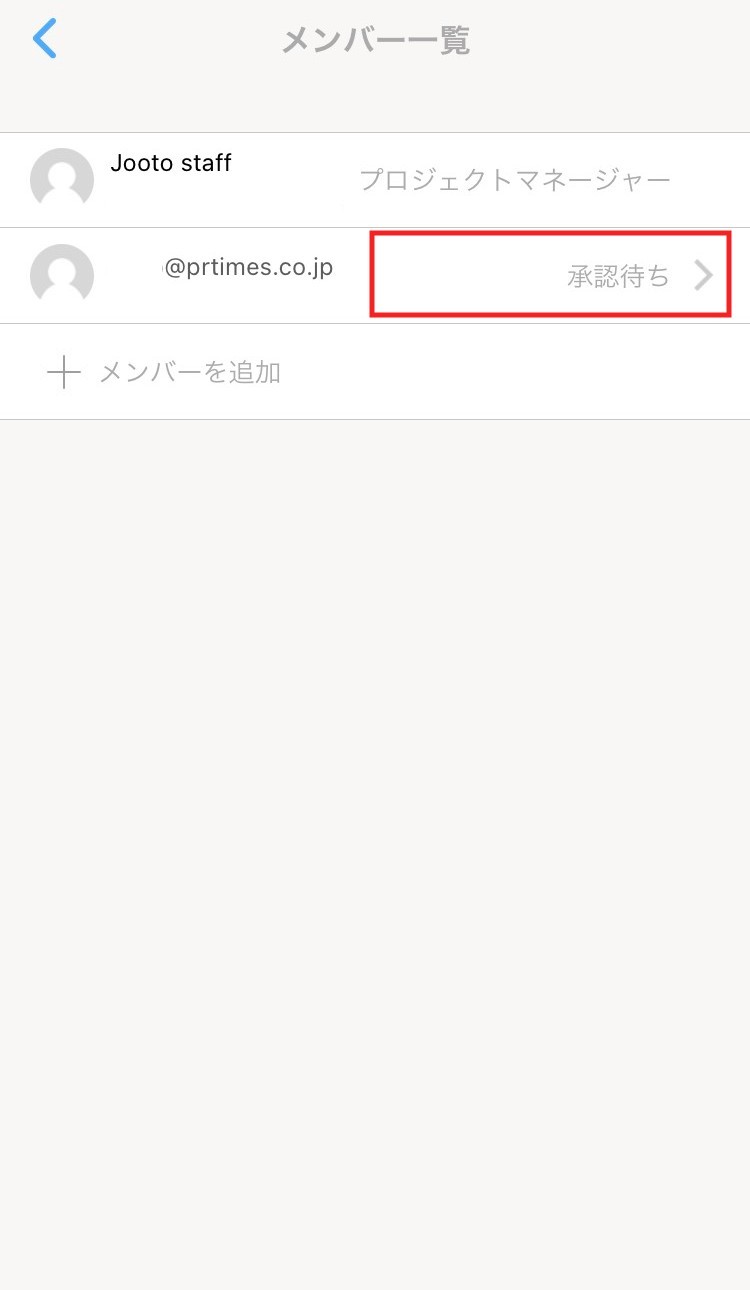Select the @prtimes.co.jp email text
Screen dimensions: 750x1290
[x=248, y=266]
